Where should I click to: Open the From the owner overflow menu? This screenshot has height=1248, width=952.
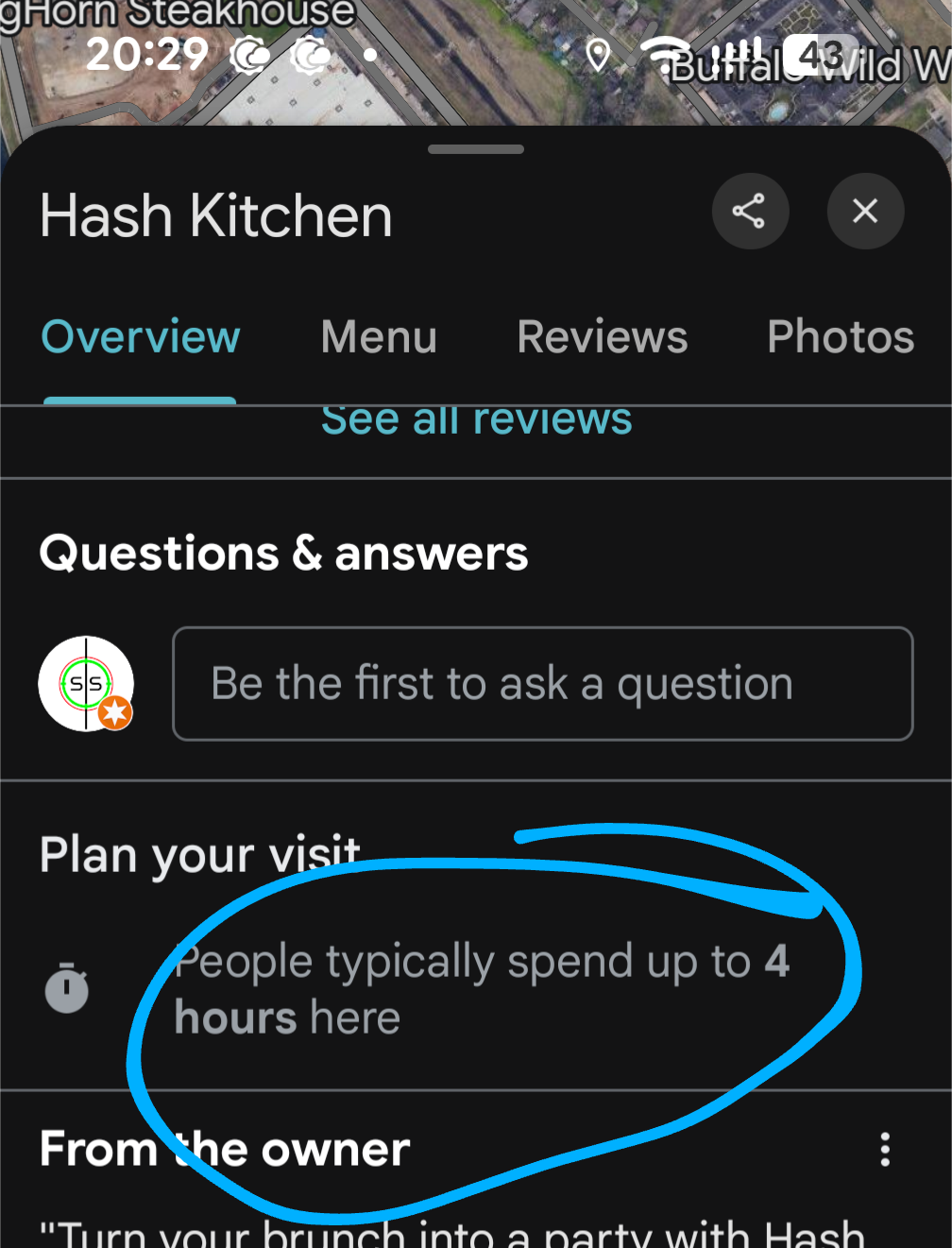click(x=884, y=1149)
